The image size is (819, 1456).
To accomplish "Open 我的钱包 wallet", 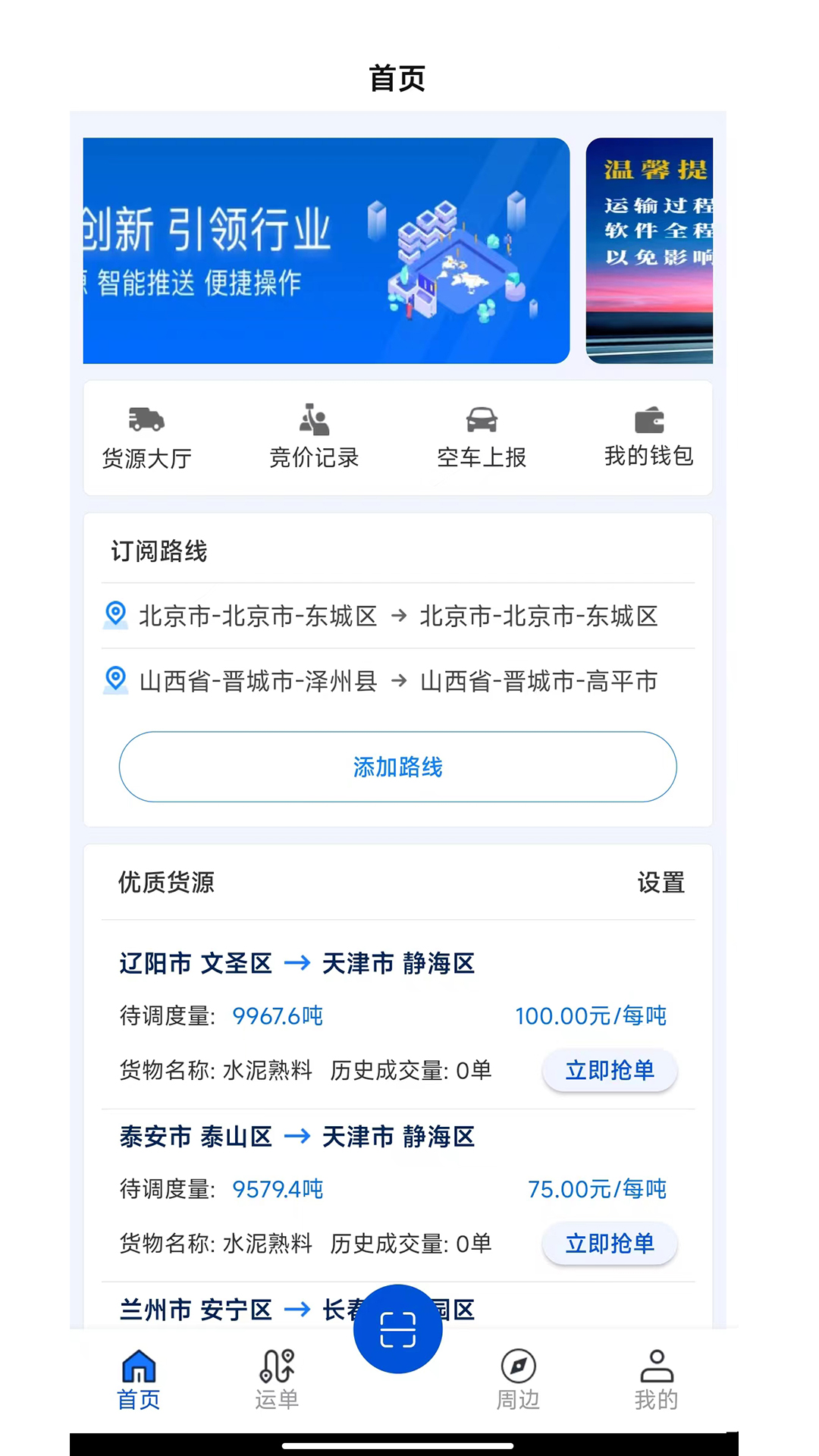I will tap(649, 438).
